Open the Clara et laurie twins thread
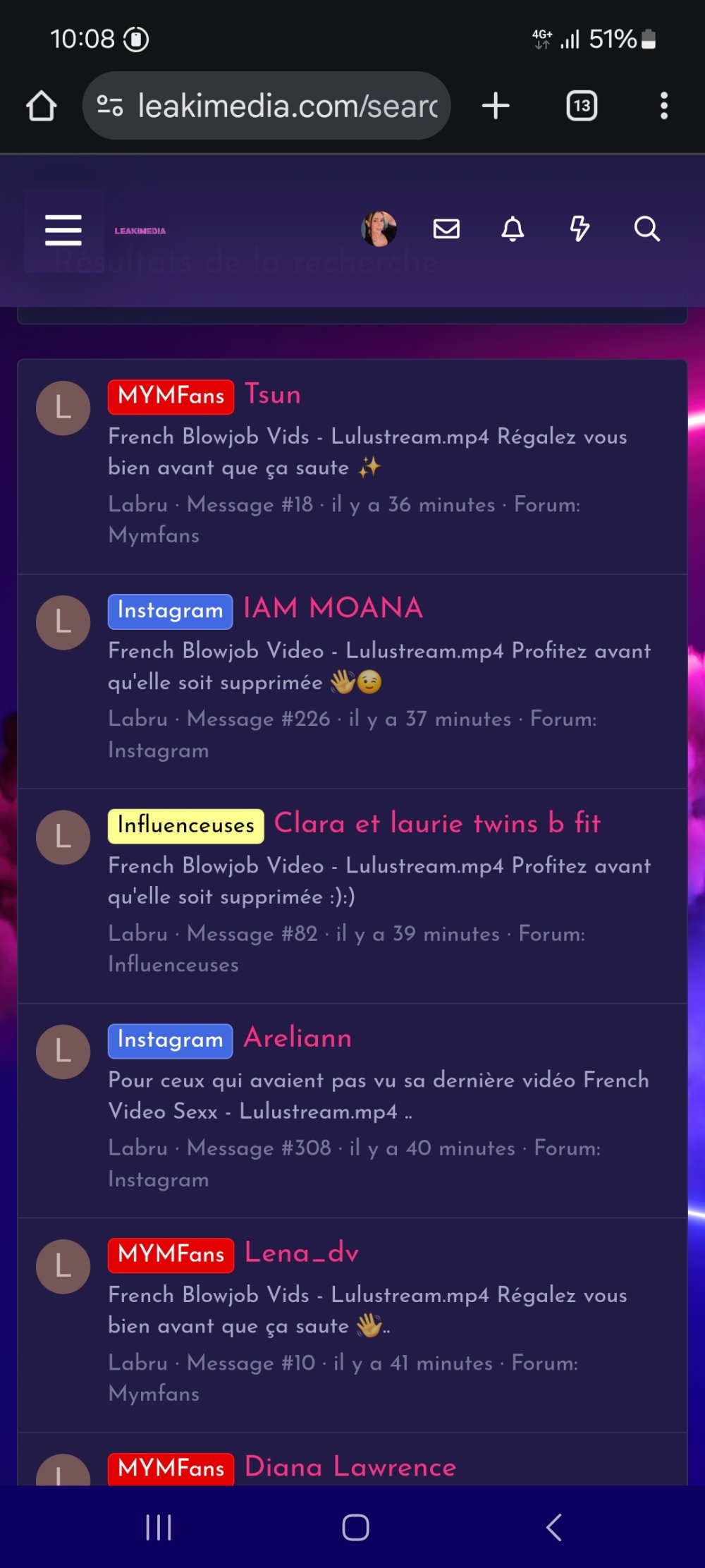This screenshot has width=705, height=1568. (x=437, y=823)
